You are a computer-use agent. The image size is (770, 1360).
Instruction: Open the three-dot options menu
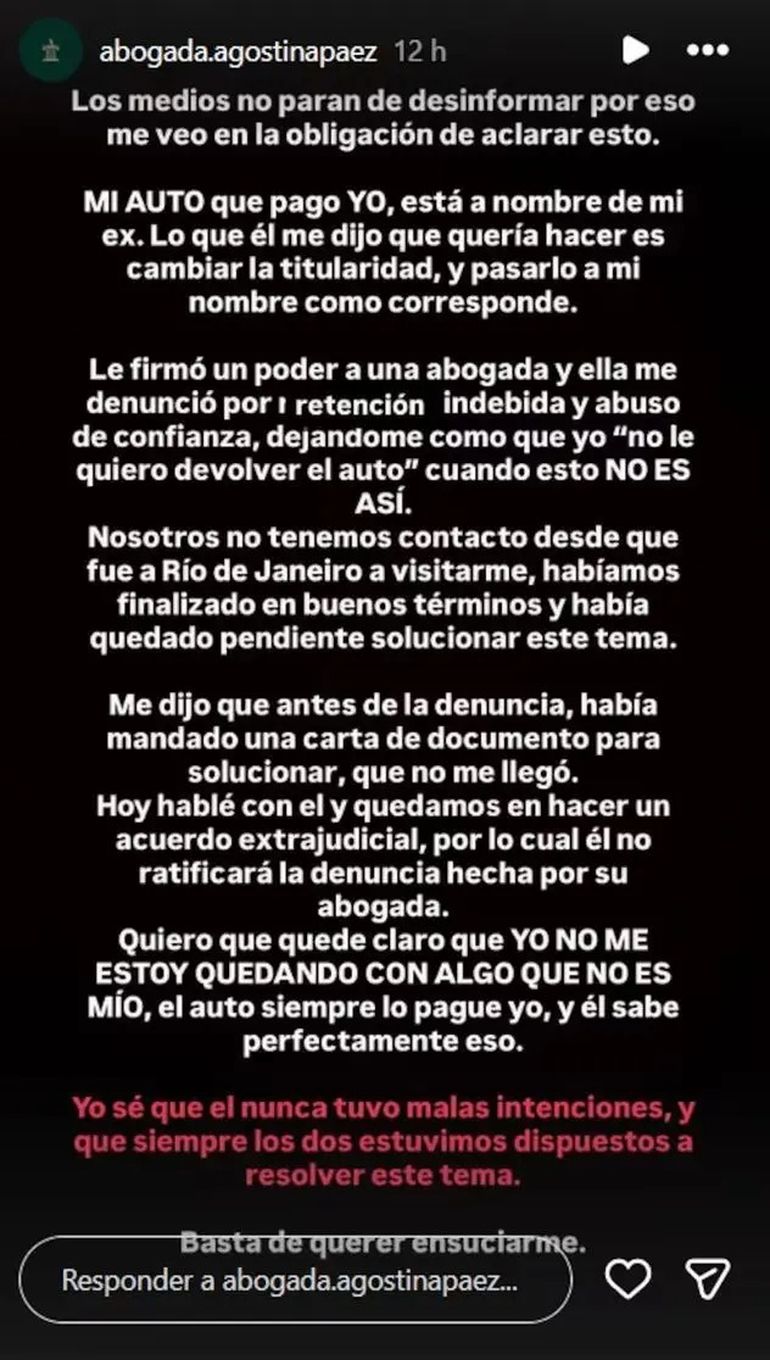[x=708, y=50]
